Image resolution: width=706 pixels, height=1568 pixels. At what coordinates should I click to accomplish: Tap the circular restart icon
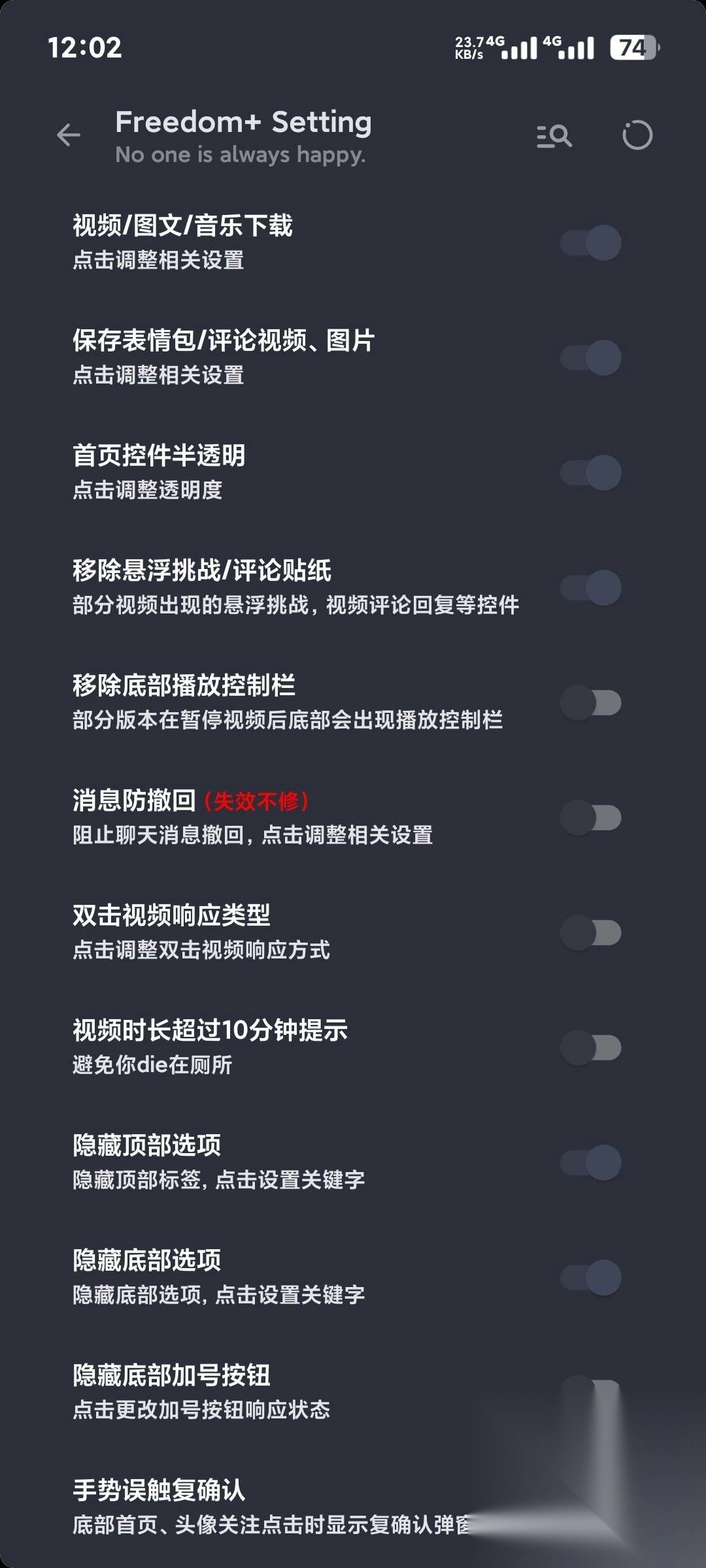pyautogui.click(x=637, y=136)
